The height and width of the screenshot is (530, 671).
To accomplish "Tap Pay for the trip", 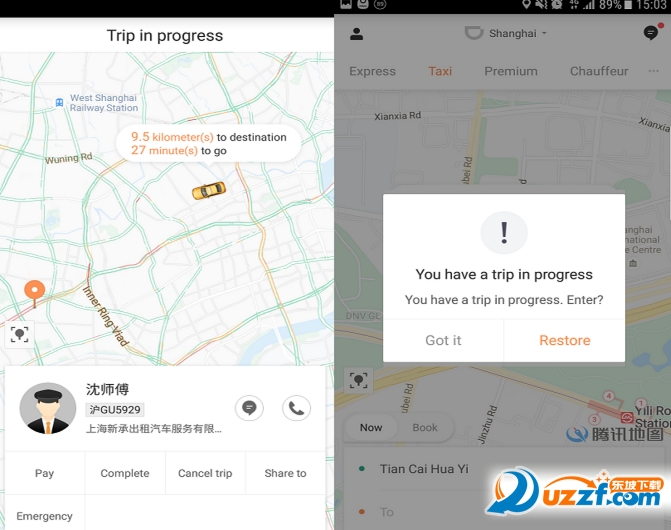I will click(44, 473).
